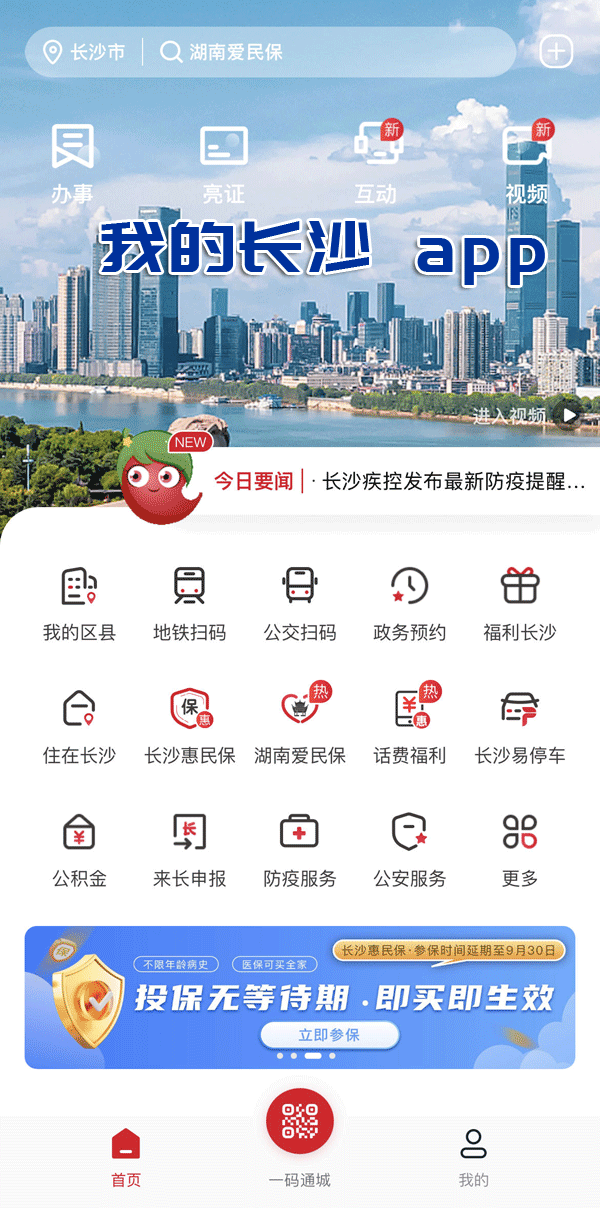The image size is (600, 1208).
Task: Open the plus icon menu
Action: 556,52
